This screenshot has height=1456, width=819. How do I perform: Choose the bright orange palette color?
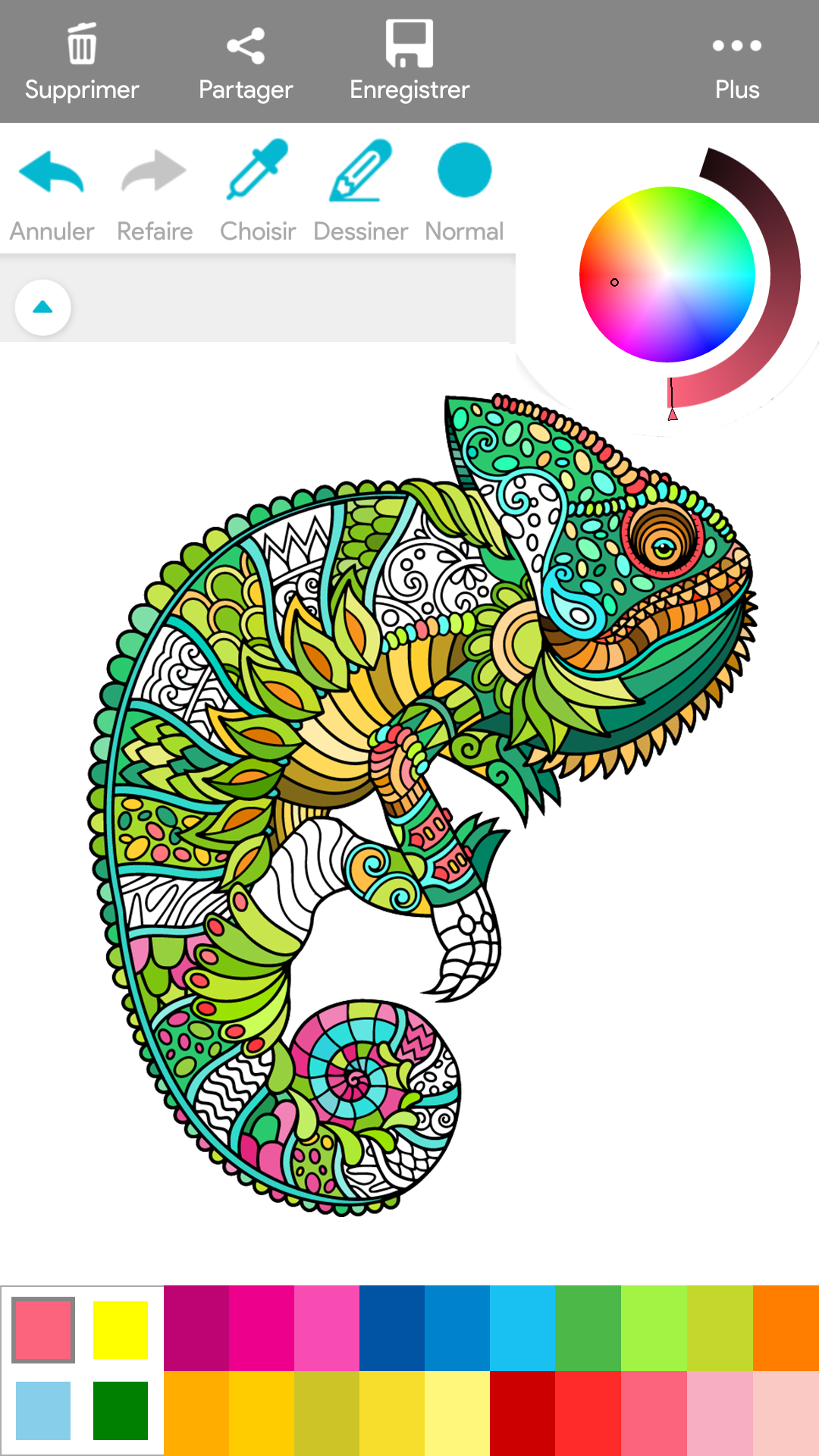786,1328
